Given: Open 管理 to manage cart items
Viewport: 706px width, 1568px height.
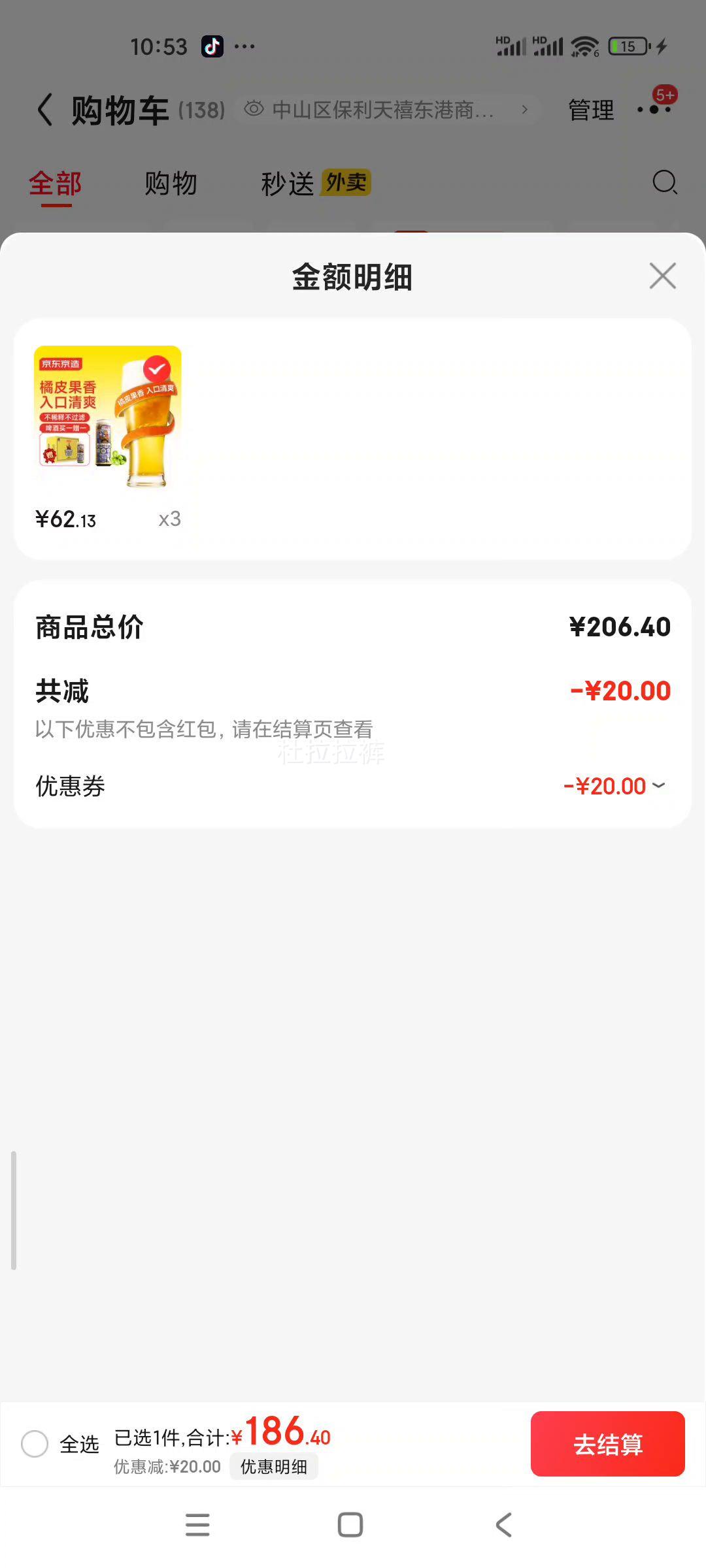Looking at the screenshot, I should coord(590,109).
